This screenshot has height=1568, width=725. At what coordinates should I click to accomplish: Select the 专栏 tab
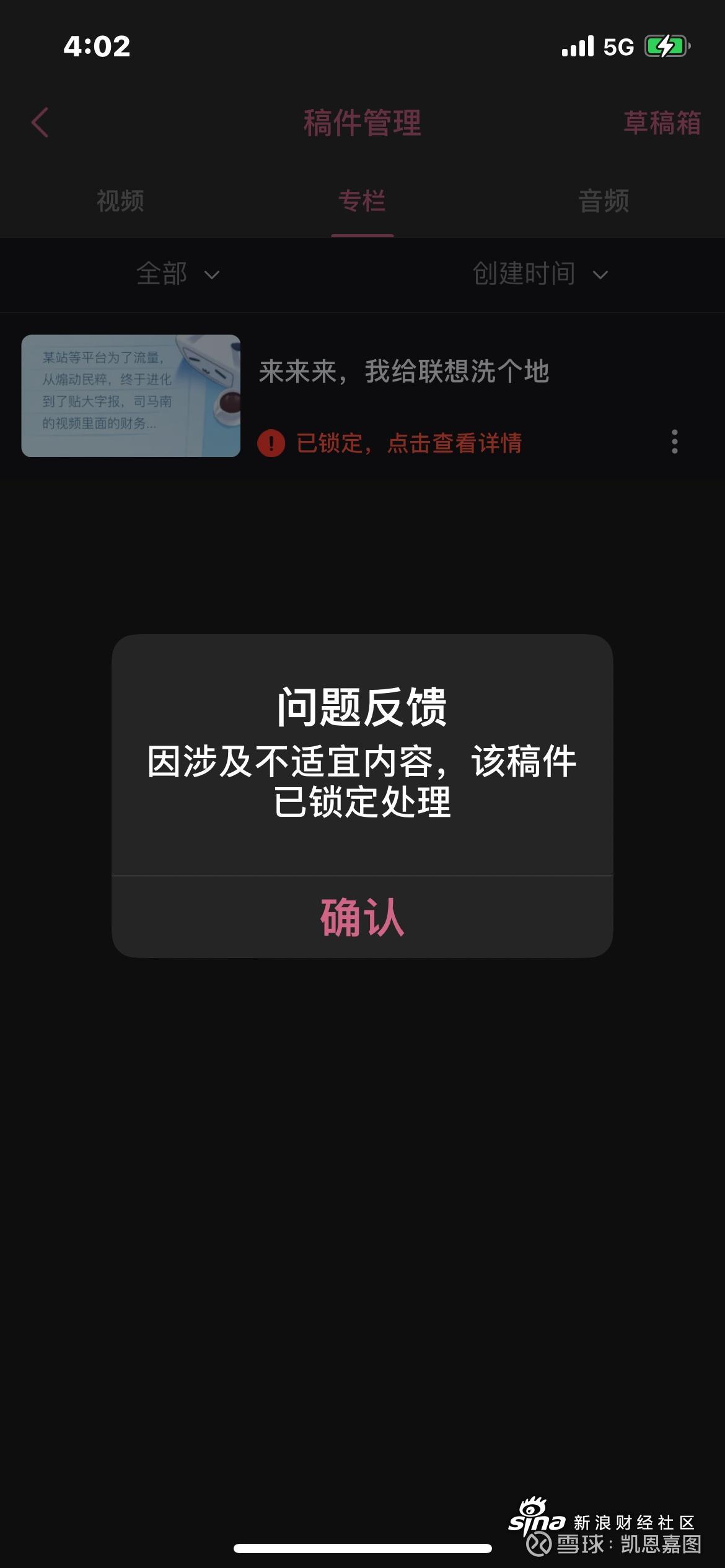tap(362, 201)
